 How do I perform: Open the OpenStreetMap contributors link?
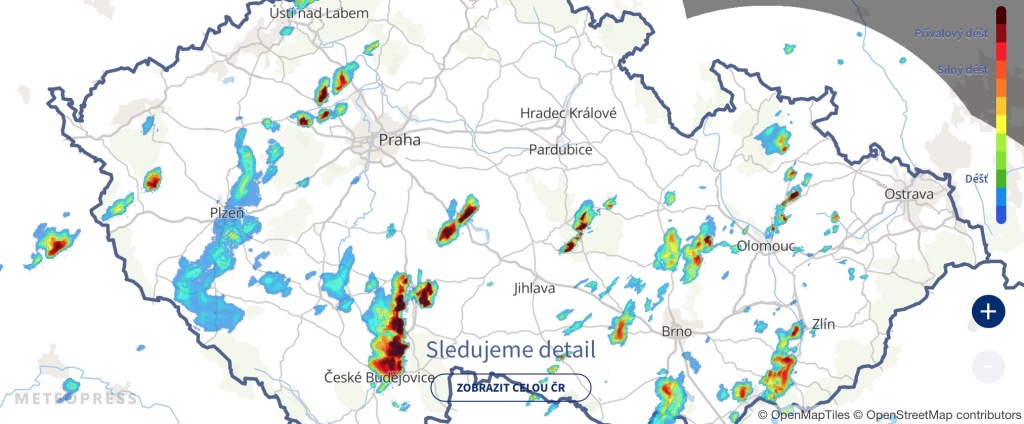[944, 414]
